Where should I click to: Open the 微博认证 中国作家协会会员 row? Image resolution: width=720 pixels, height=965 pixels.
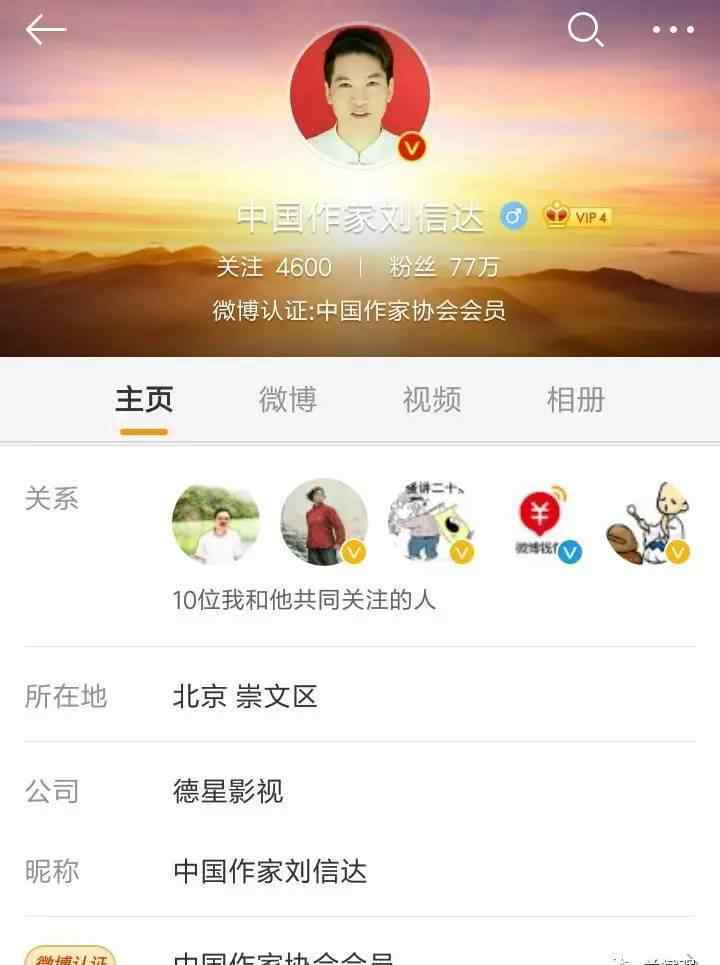pyautogui.click(x=360, y=955)
